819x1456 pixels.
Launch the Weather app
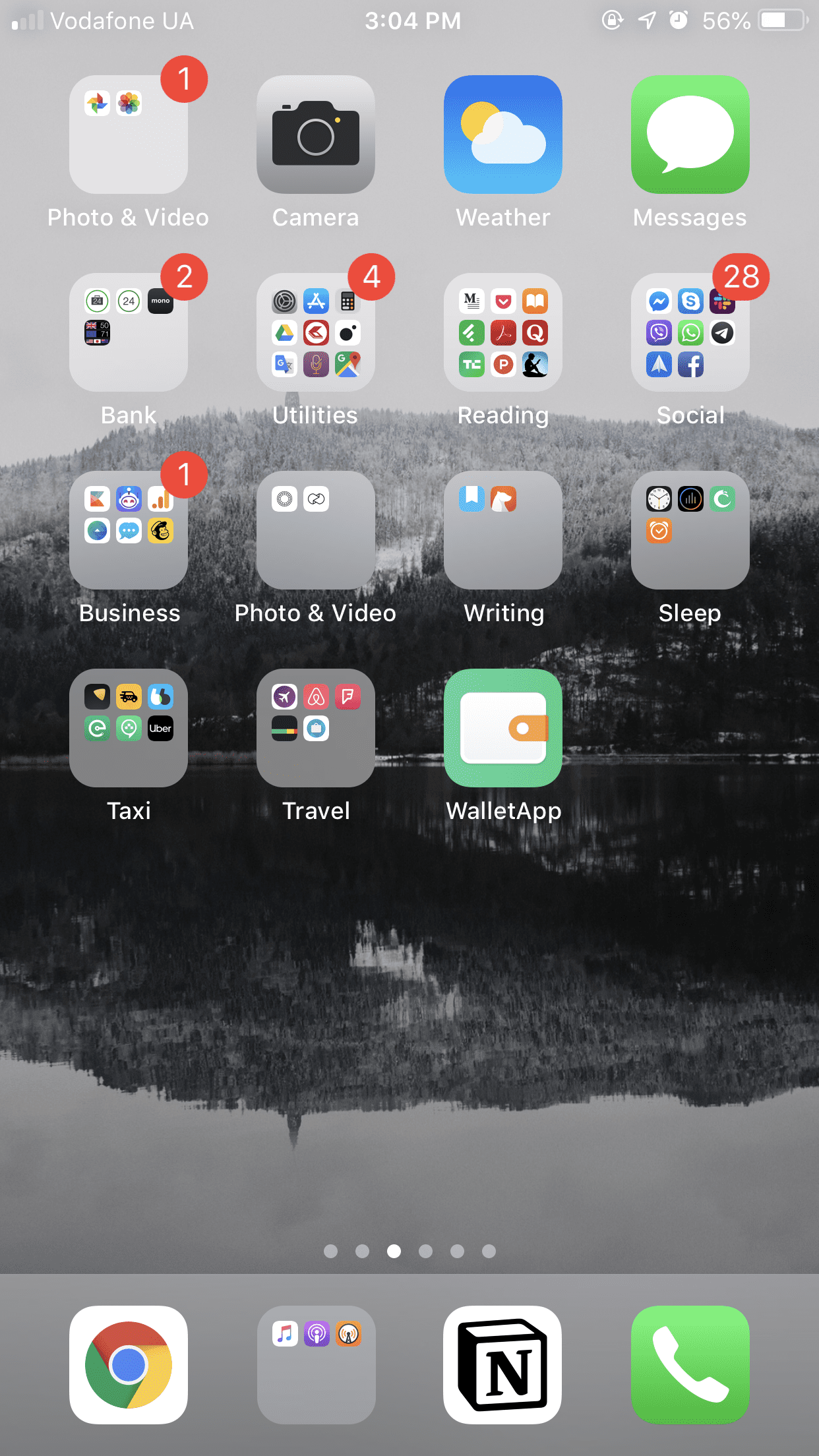[503, 135]
